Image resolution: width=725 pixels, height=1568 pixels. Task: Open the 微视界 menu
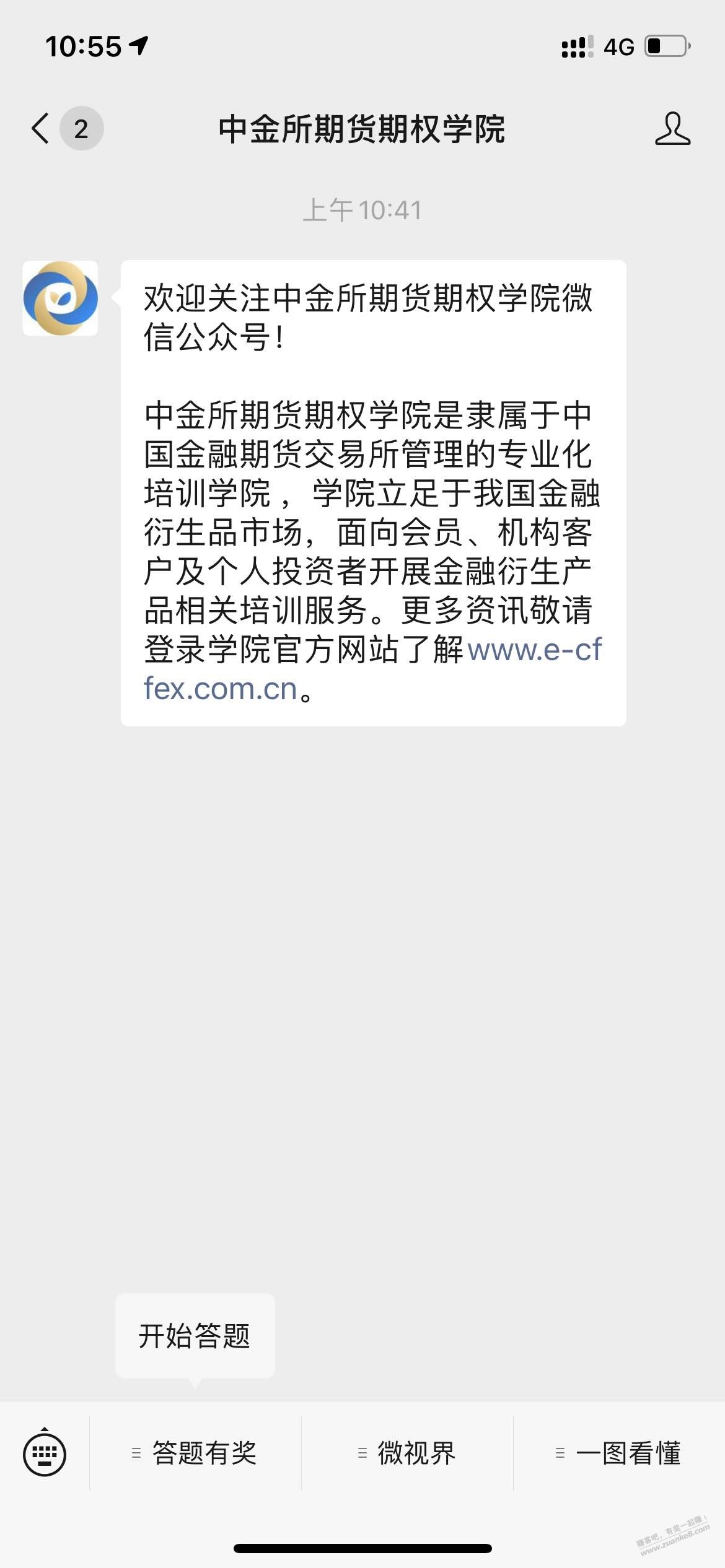pos(408,1453)
